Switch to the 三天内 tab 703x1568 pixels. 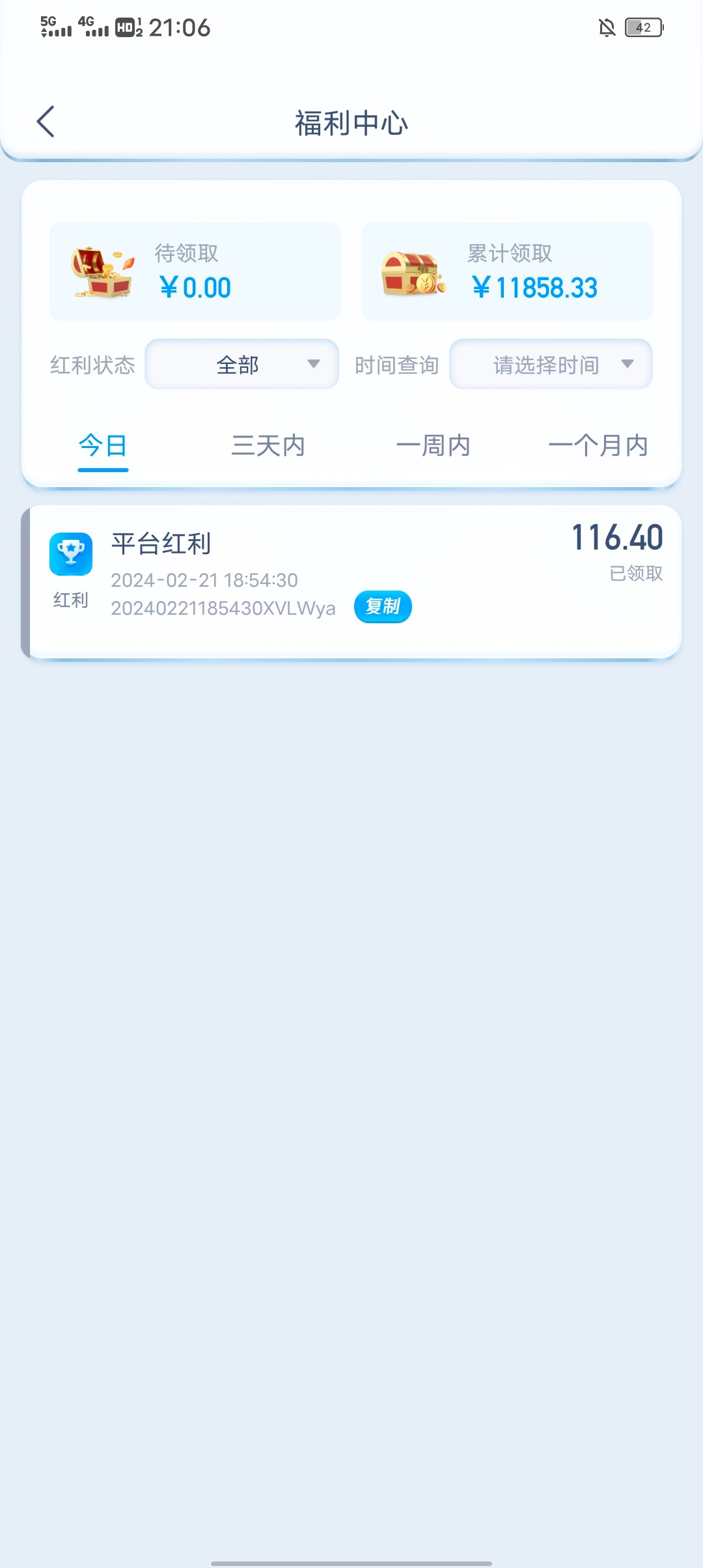(x=268, y=446)
